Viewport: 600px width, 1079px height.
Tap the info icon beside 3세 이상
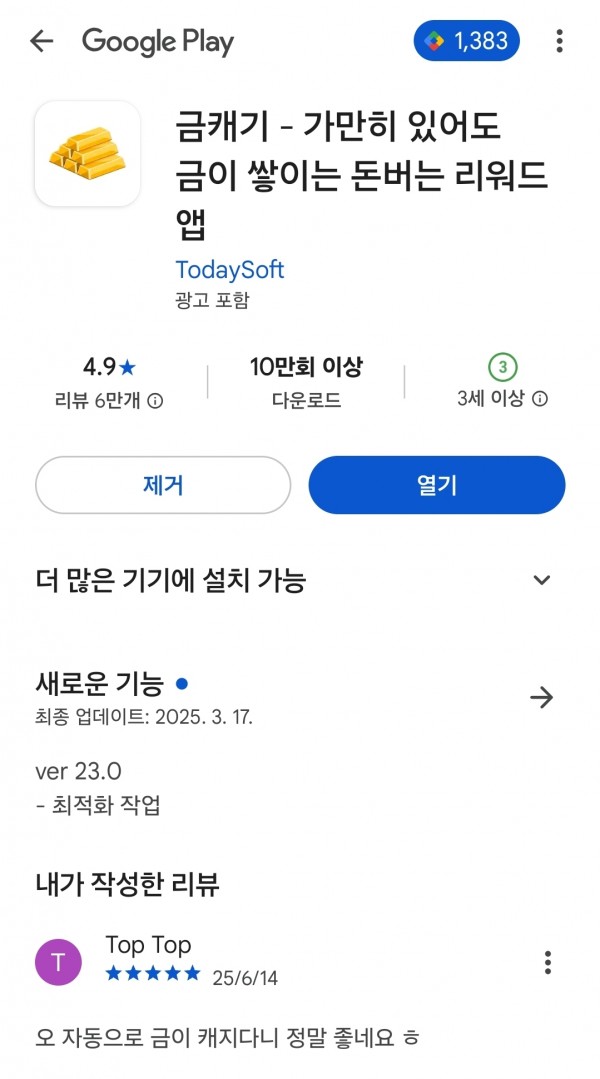[541, 399]
